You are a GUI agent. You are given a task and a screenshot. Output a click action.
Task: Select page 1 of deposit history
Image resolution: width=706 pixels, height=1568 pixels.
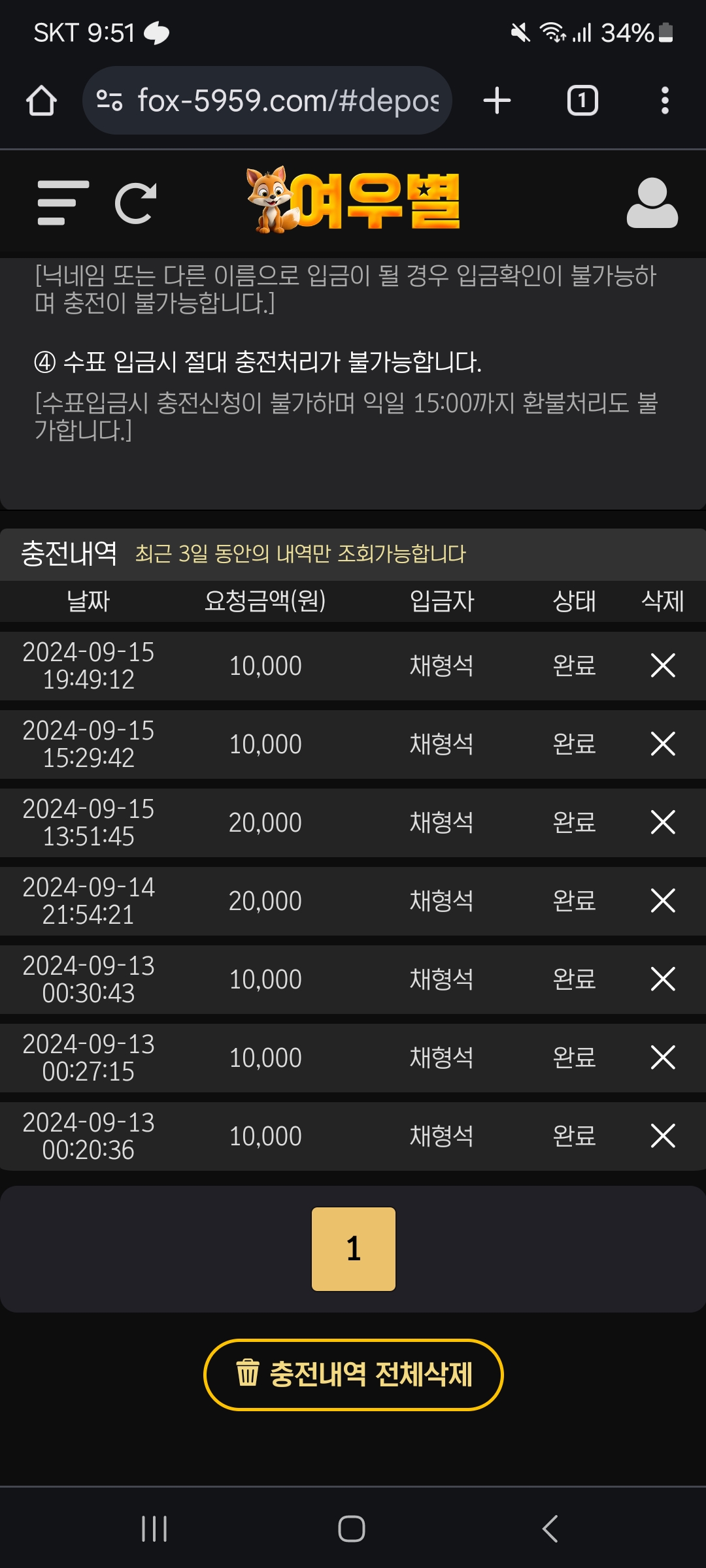pyautogui.click(x=353, y=1249)
